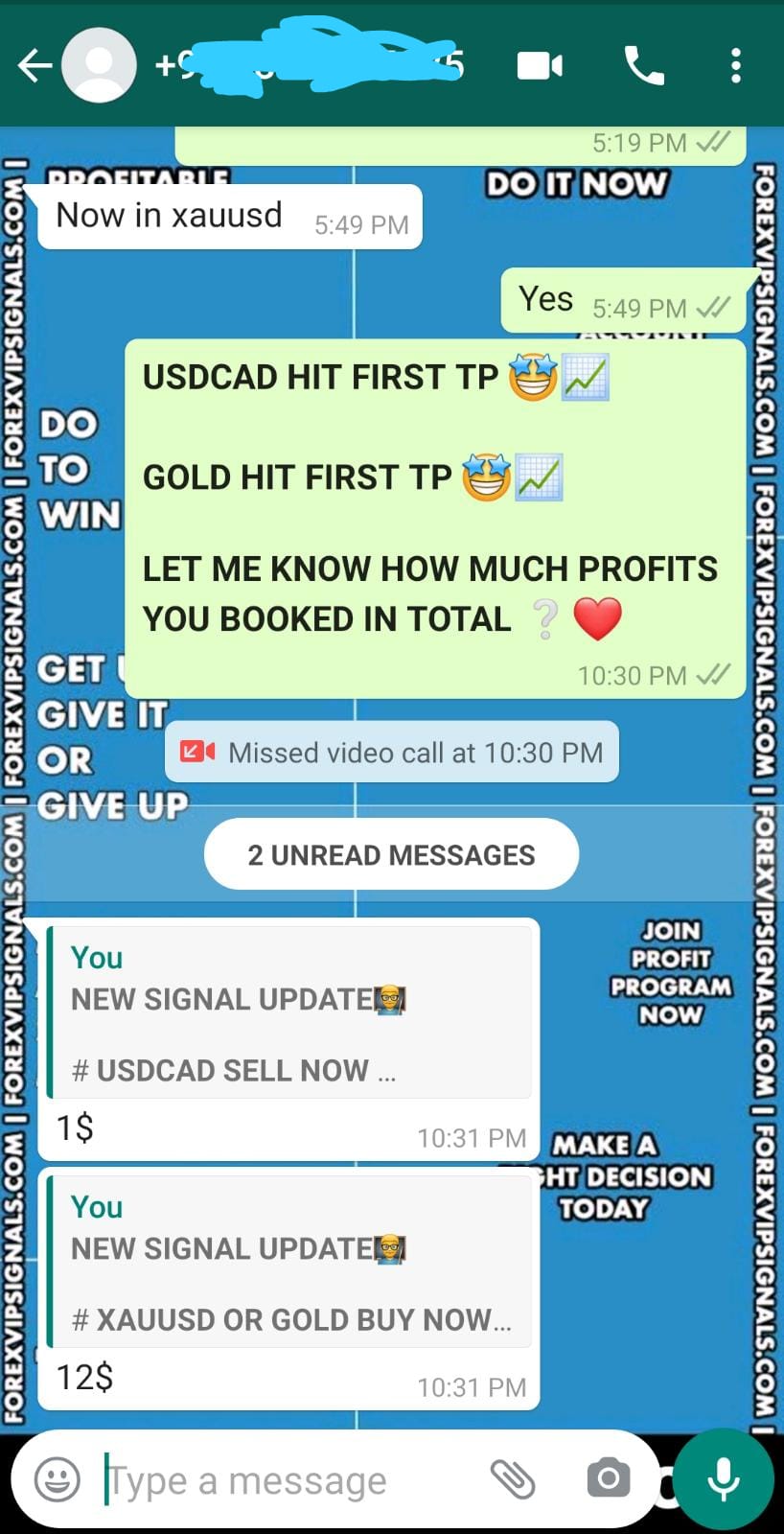This screenshot has width=784, height=1534.
Task: Start a voice call with this contact
Action: tap(644, 66)
